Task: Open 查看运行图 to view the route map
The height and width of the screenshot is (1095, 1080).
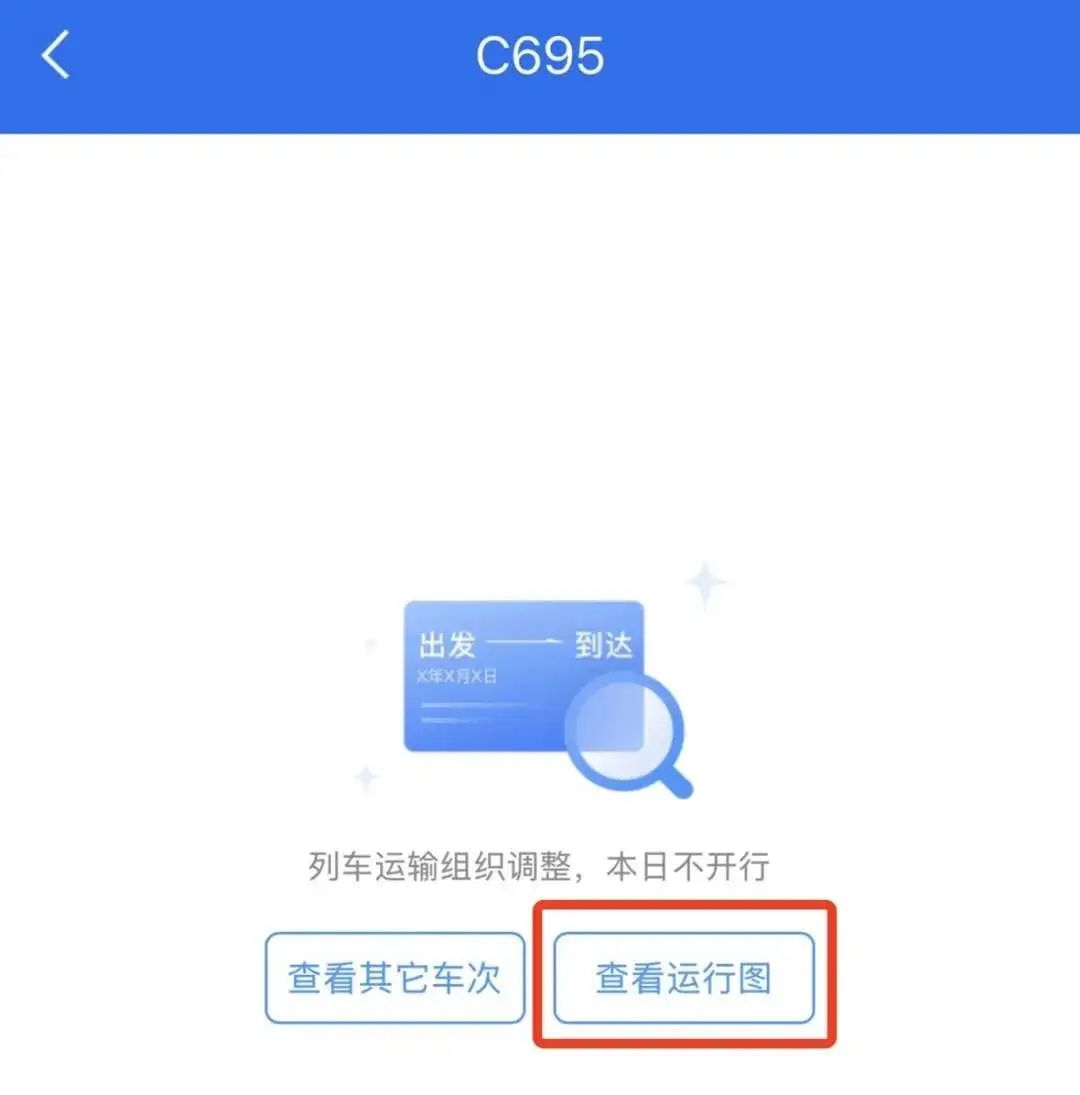Action: 684,977
